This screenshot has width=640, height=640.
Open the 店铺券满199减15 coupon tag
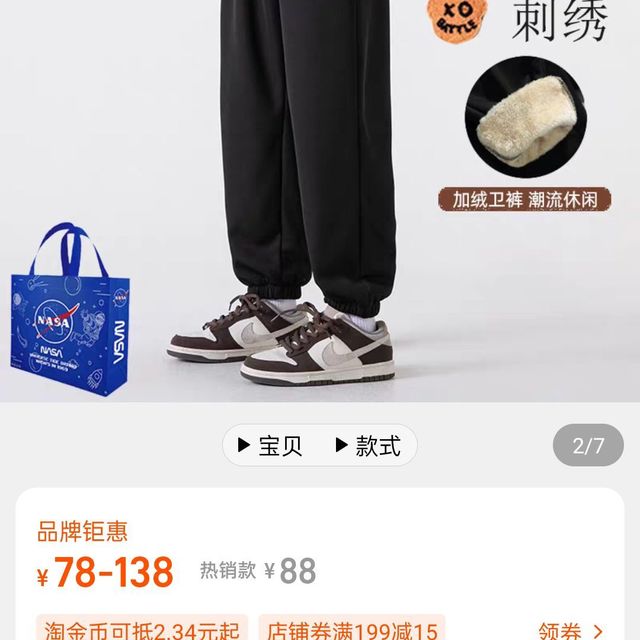click(352, 630)
